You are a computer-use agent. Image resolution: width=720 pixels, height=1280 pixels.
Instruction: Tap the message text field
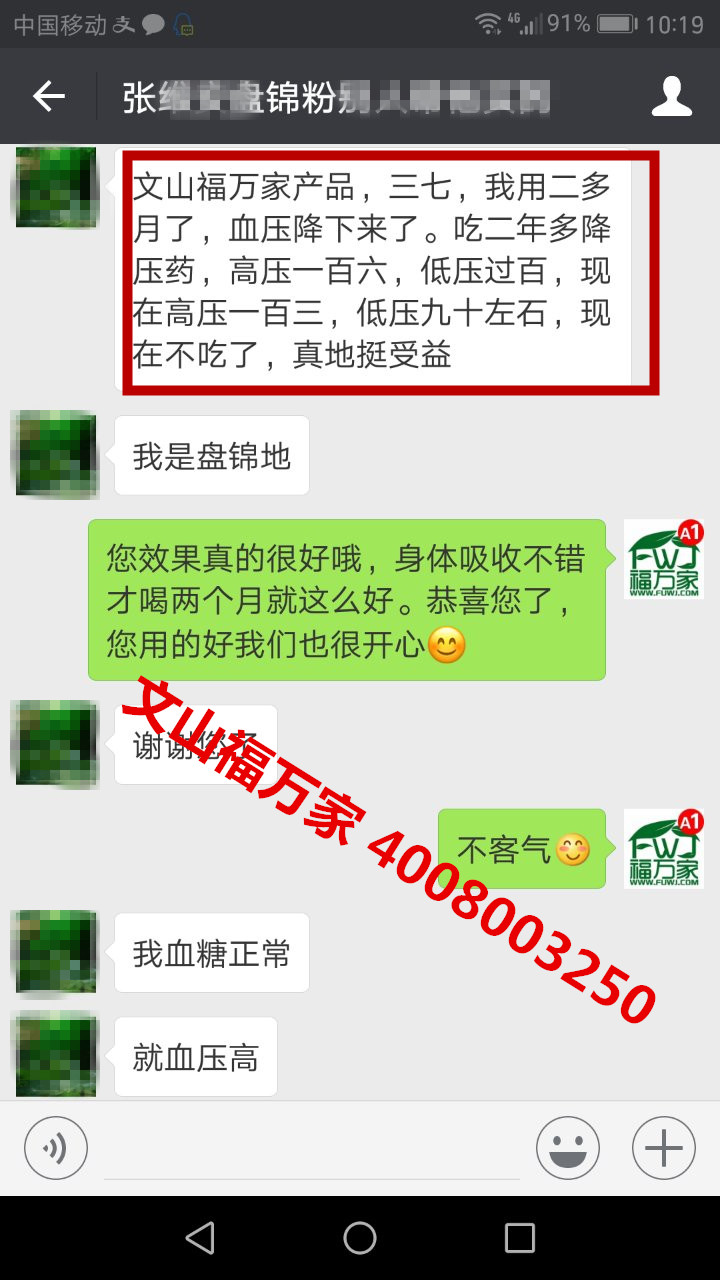tap(312, 1150)
